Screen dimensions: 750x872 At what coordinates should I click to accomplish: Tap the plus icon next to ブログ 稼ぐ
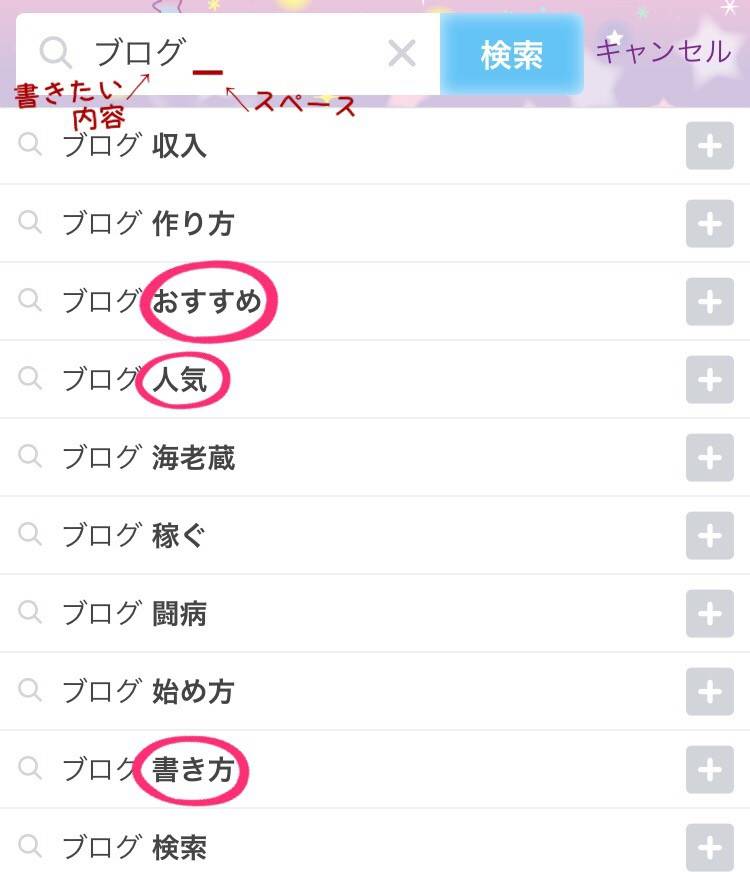point(709,536)
